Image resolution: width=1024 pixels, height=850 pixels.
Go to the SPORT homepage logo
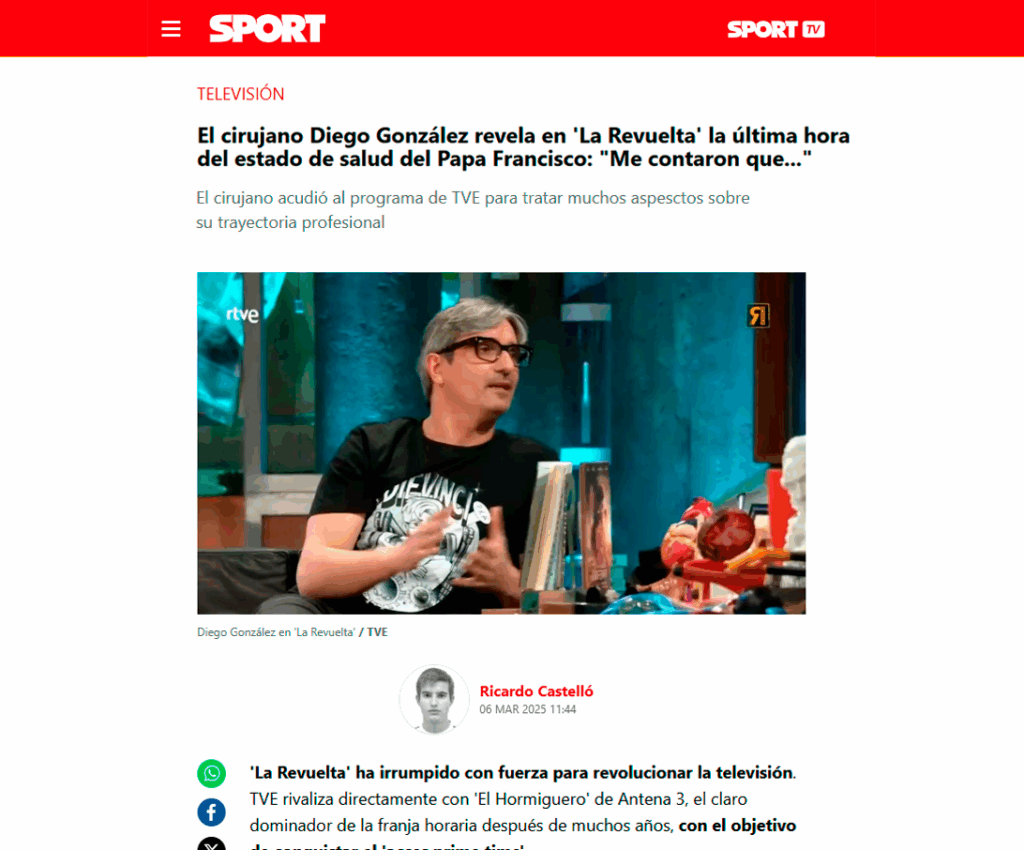coord(267,29)
